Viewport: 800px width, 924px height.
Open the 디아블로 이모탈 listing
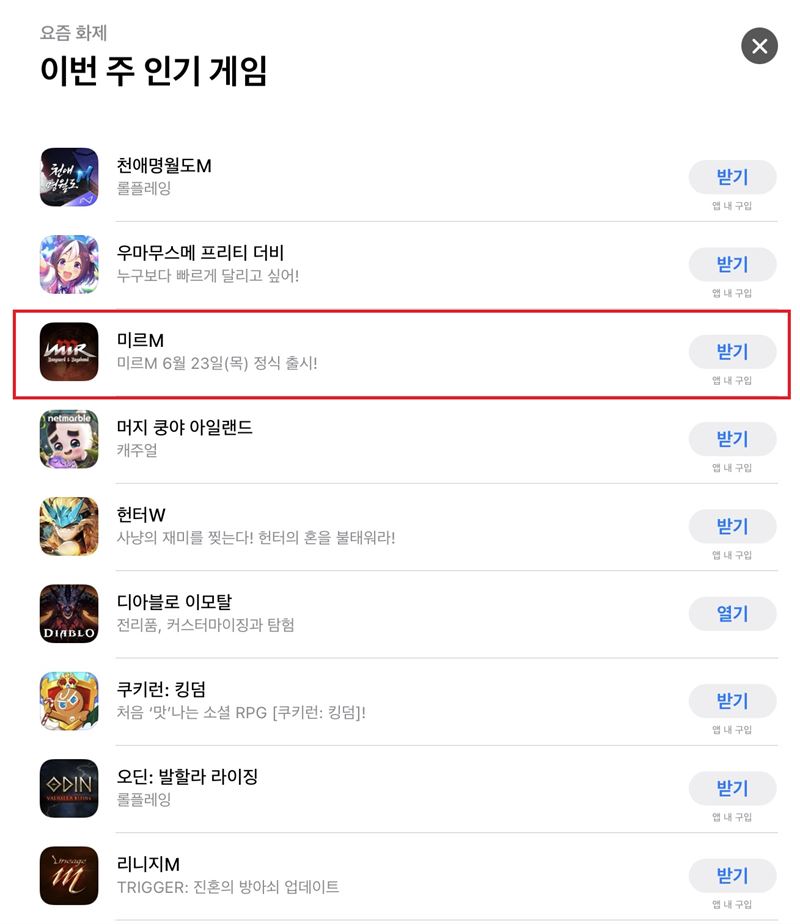[x=175, y=603]
